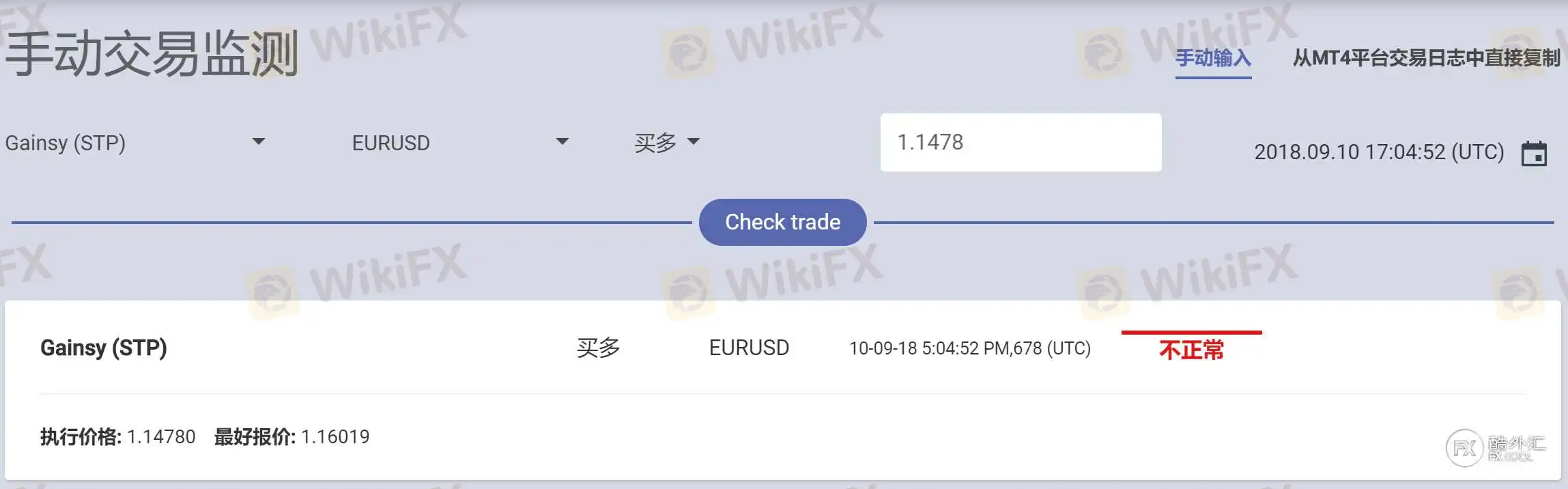Tap the price field showing 1.1478
Screen dimensions: 1568x489
[x=1021, y=143]
